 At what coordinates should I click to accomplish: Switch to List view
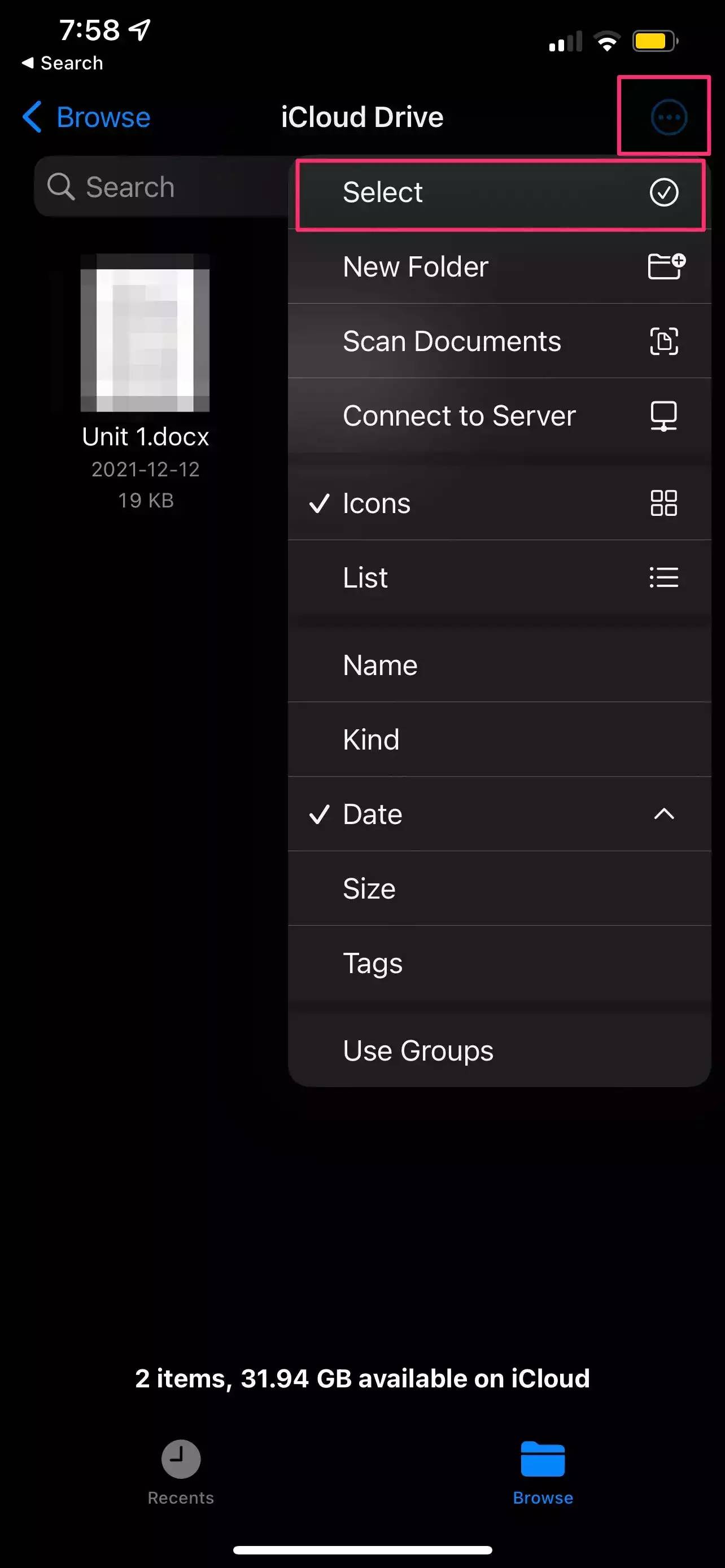coord(499,577)
